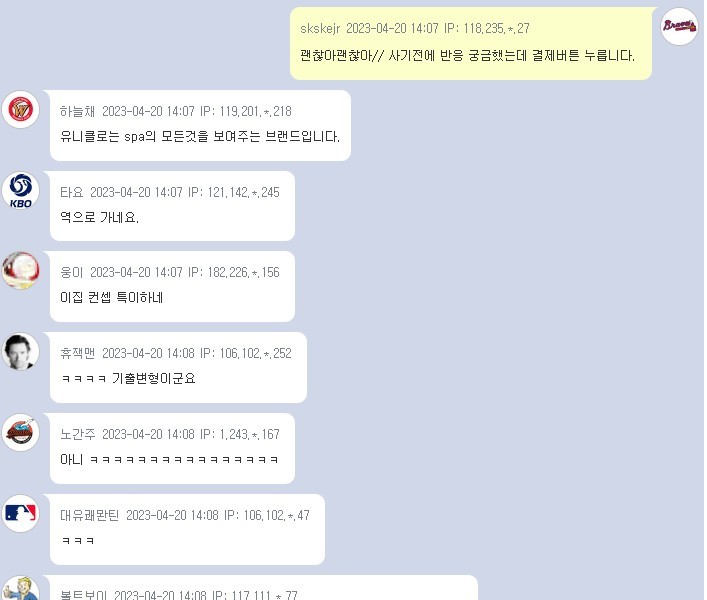The image size is (707, 600).
Task: Open commenter 타요's name link
Action: tap(71, 192)
